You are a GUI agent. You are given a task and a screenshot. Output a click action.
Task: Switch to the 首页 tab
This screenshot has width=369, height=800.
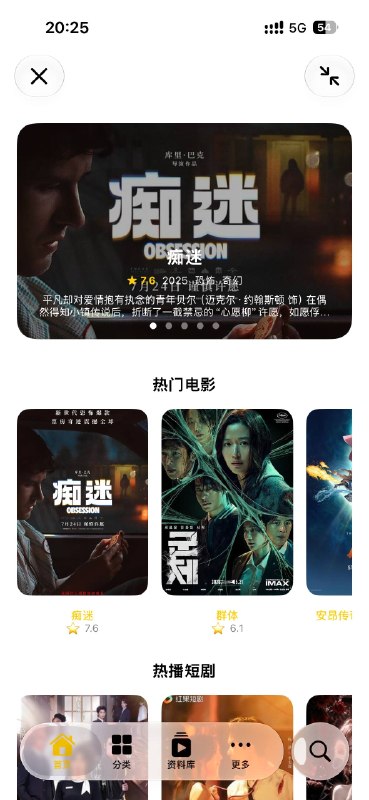62,751
